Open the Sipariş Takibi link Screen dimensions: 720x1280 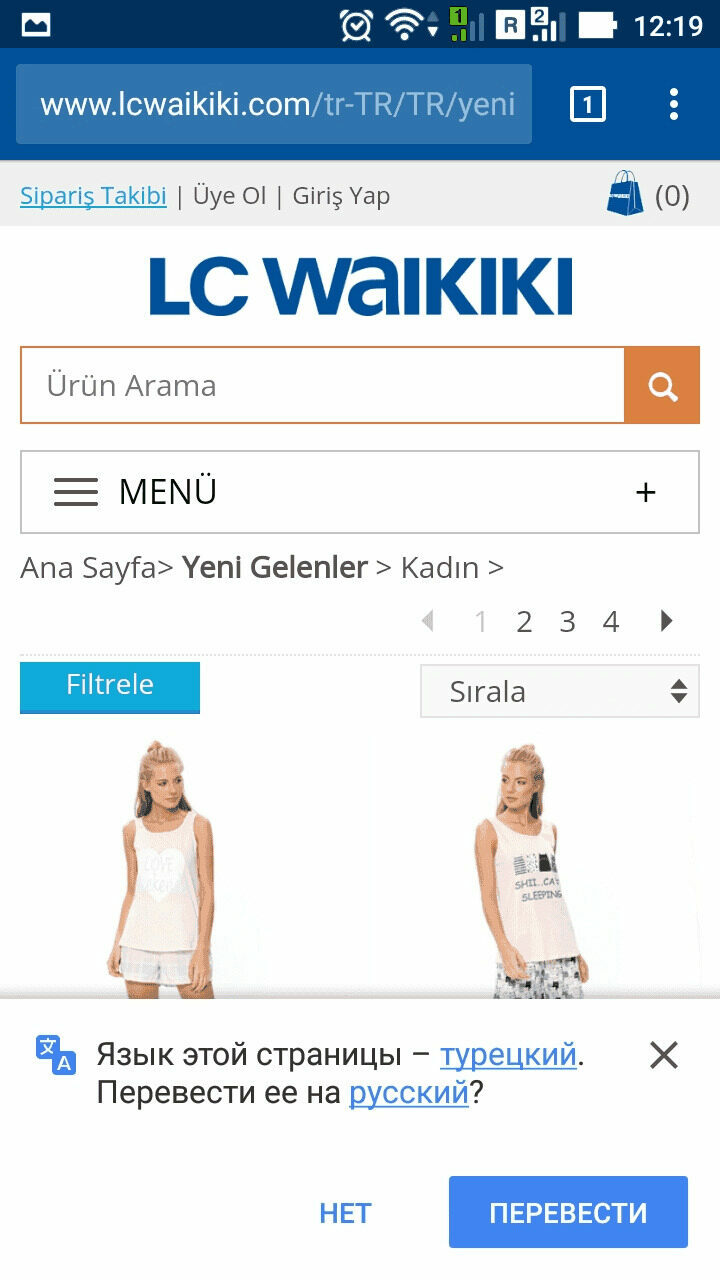[x=93, y=196]
